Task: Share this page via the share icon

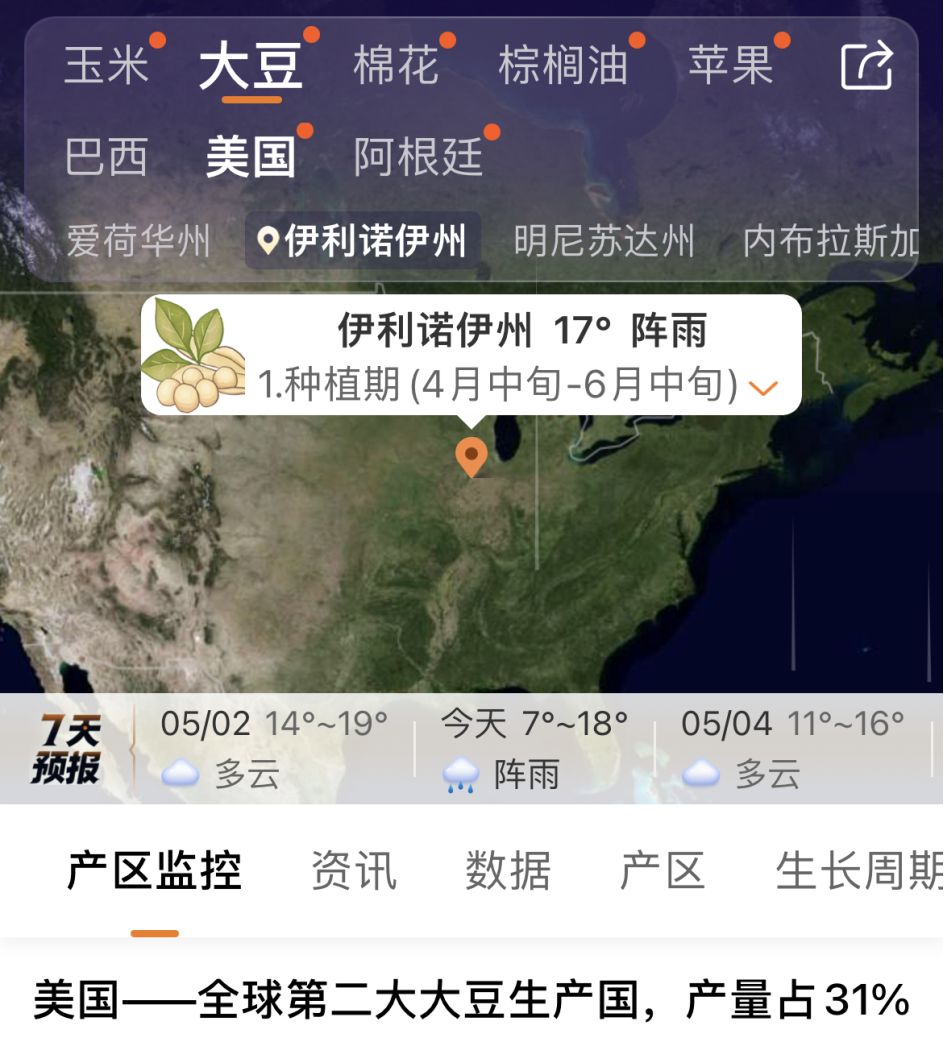Action: [865, 66]
